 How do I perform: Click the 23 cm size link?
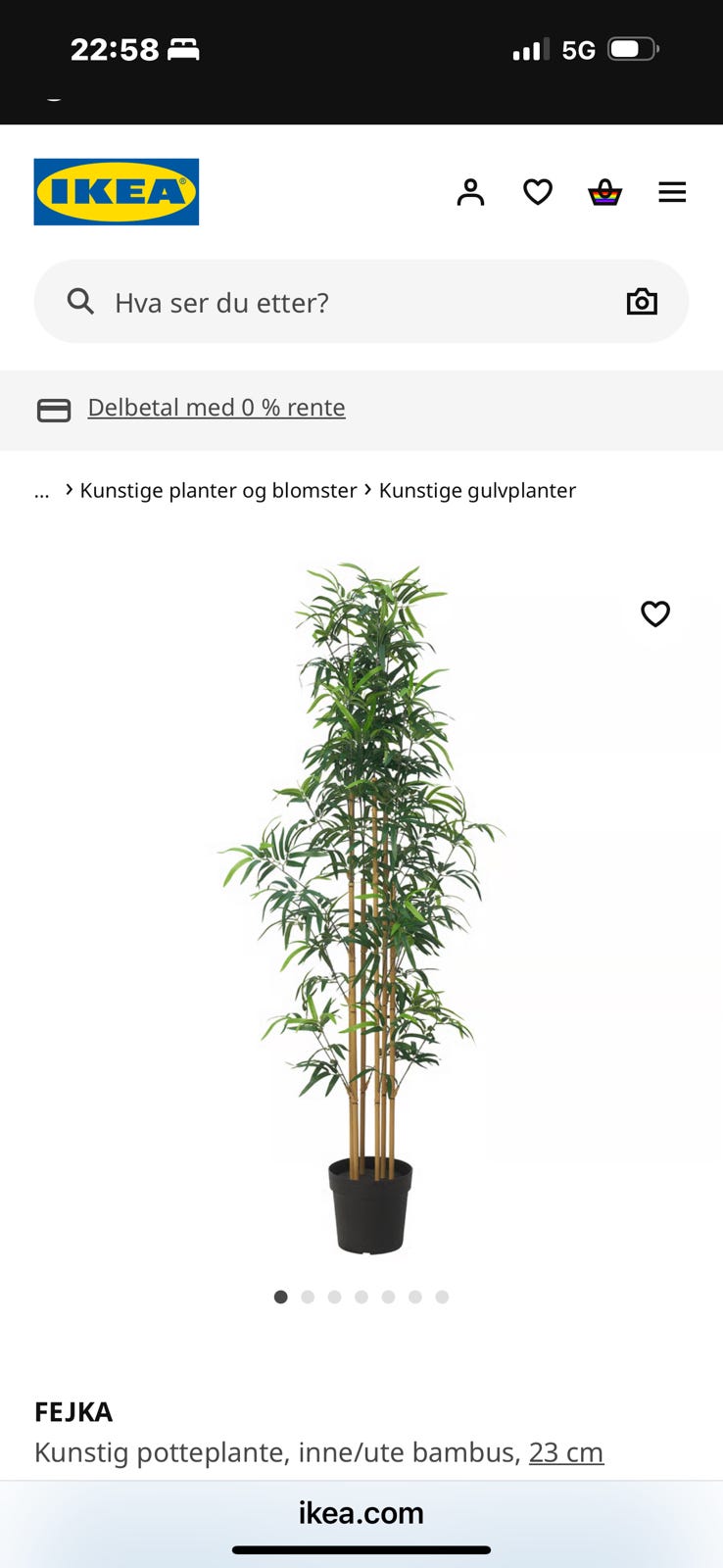(566, 1452)
